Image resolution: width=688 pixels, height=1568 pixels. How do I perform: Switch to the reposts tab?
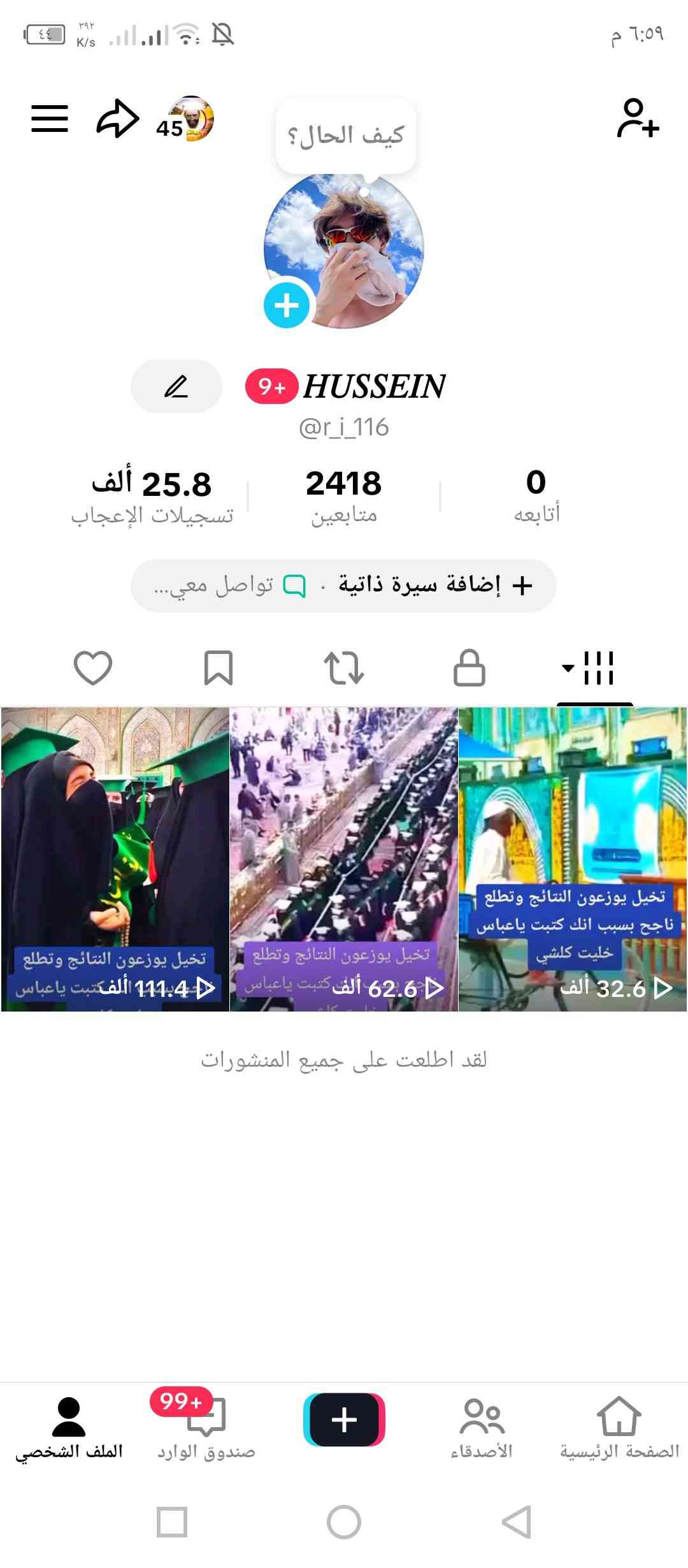(x=343, y=667)
